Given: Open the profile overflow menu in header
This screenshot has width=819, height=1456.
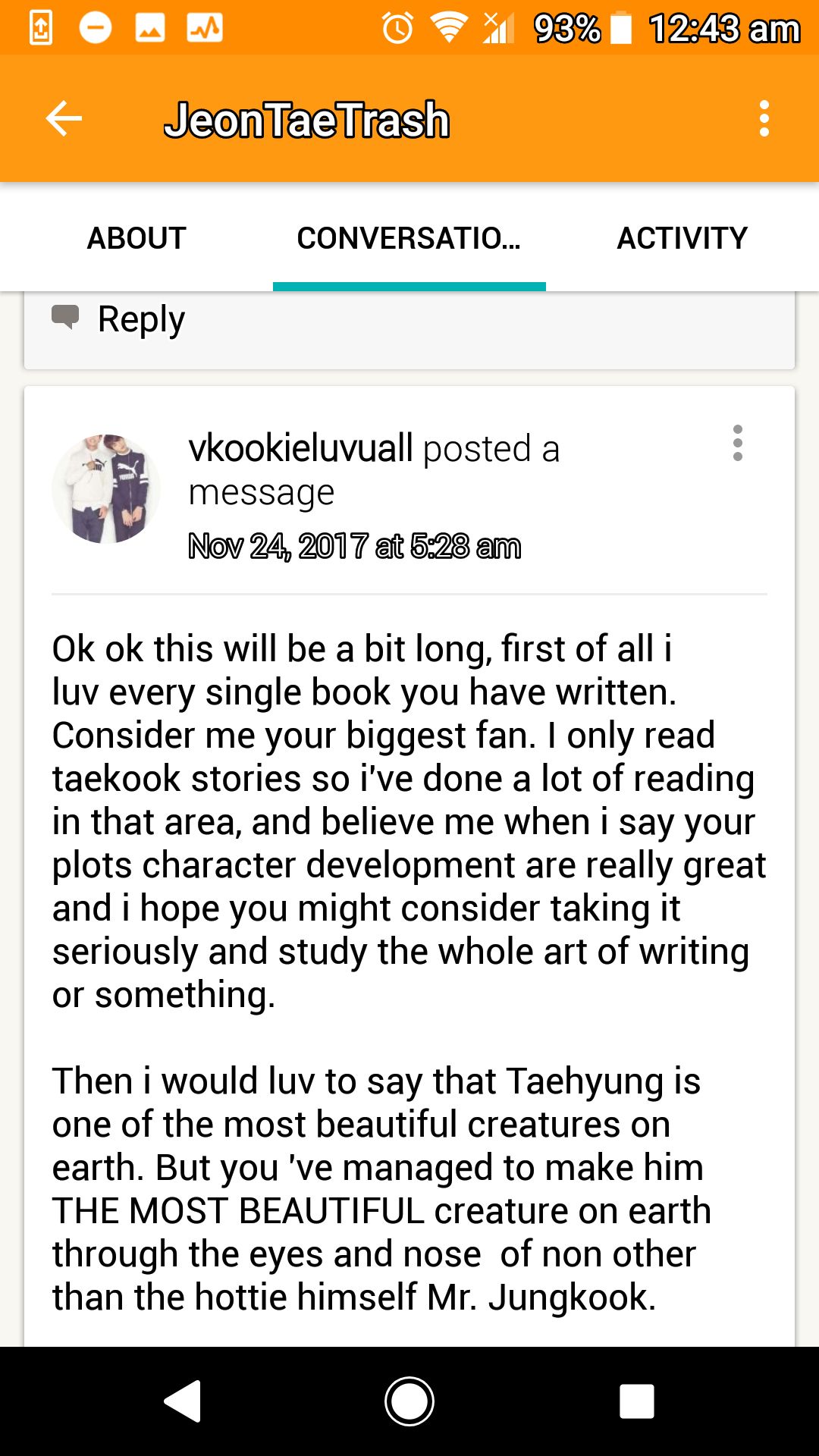Looking at the screenshot, I should click(x=764, y=119).
